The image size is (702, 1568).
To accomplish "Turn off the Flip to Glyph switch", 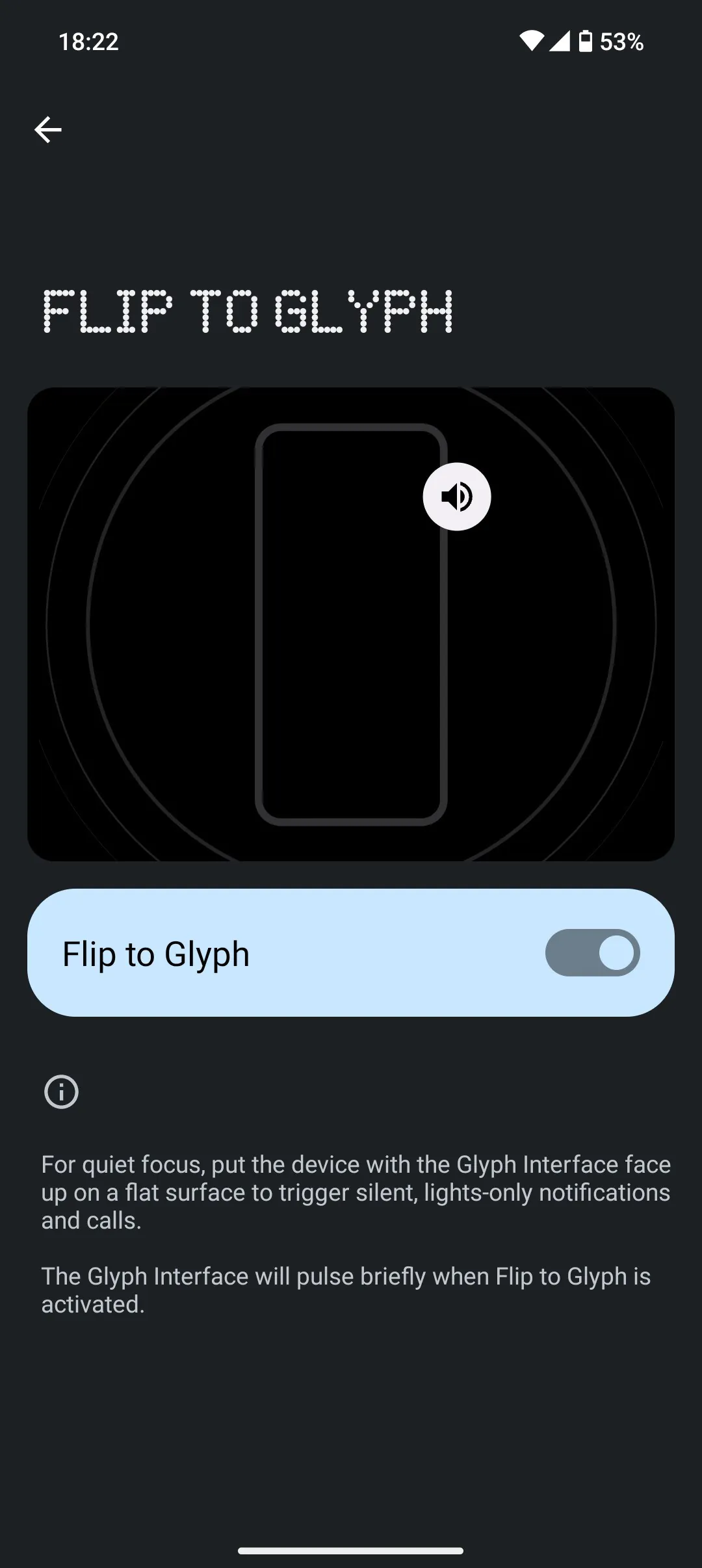I will click(592, 953).
